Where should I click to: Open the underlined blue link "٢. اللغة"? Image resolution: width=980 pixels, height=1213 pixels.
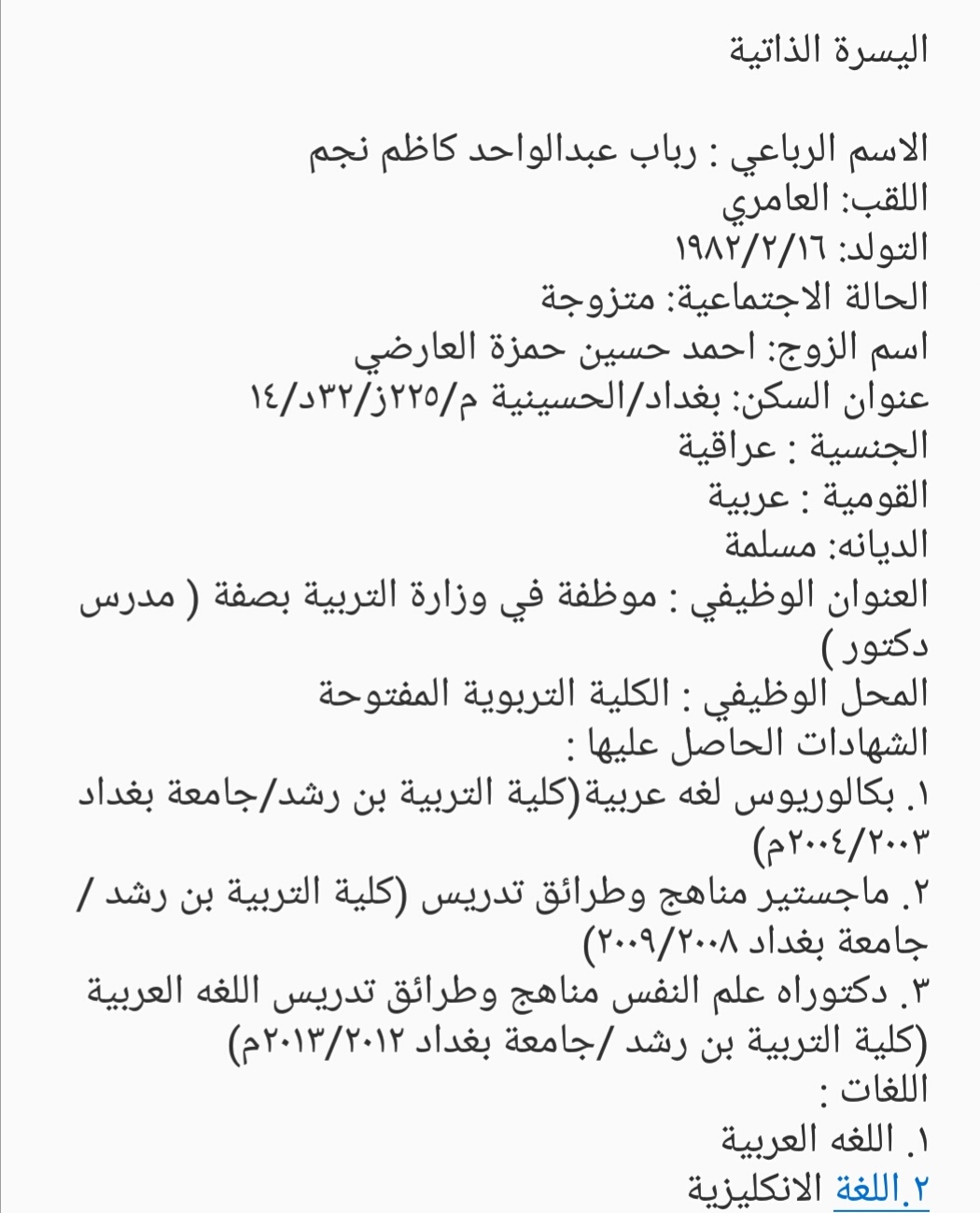click(881, 1188)
